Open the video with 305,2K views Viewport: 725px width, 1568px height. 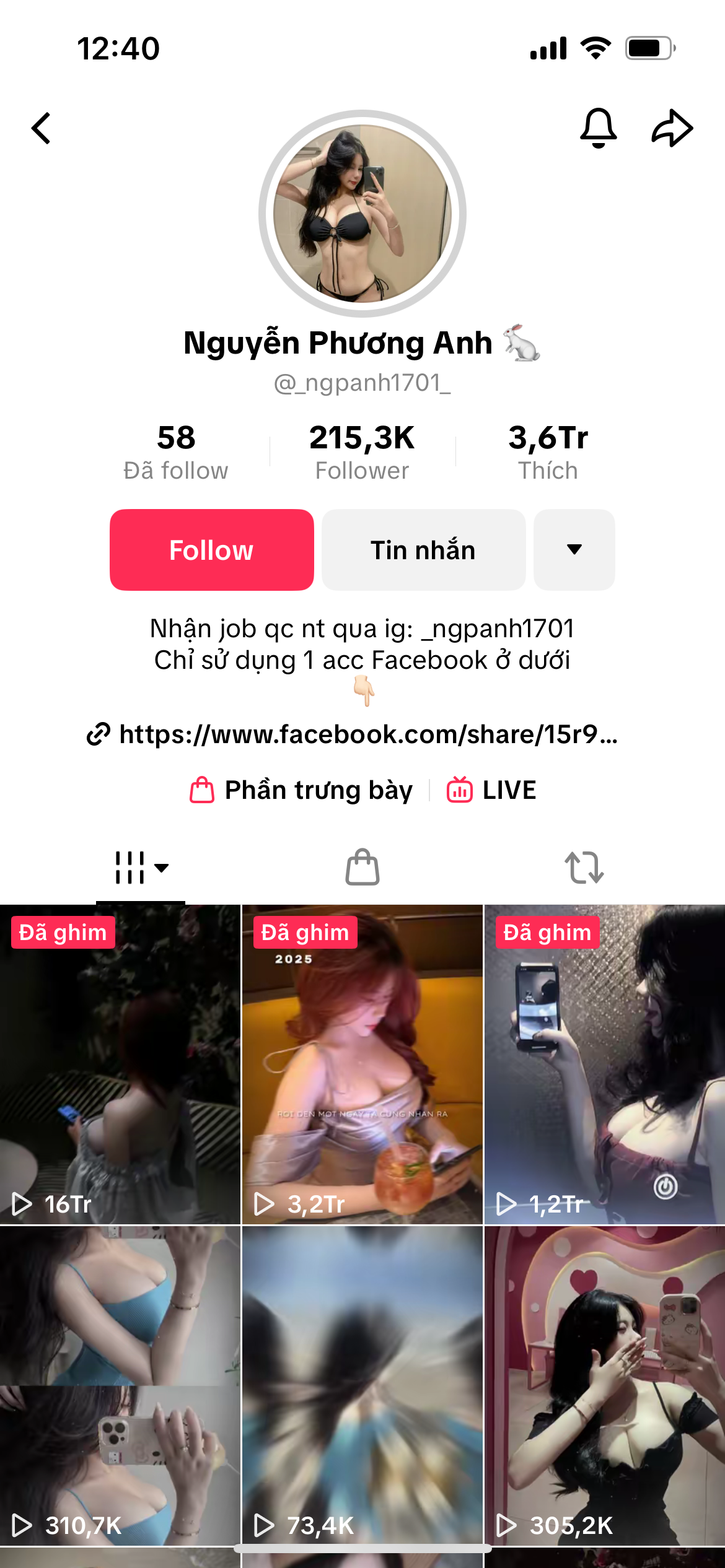click(x=604, y=1386)
